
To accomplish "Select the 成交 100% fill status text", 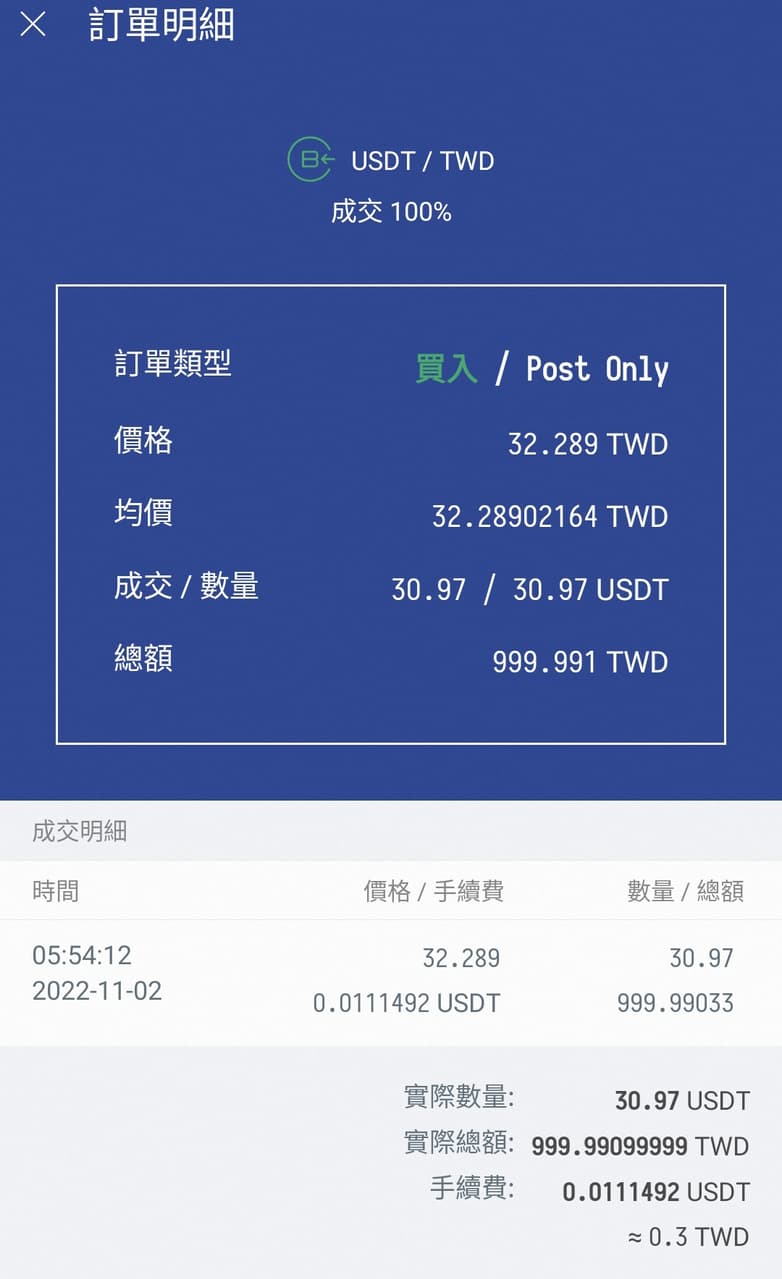I will coord(391,211).
